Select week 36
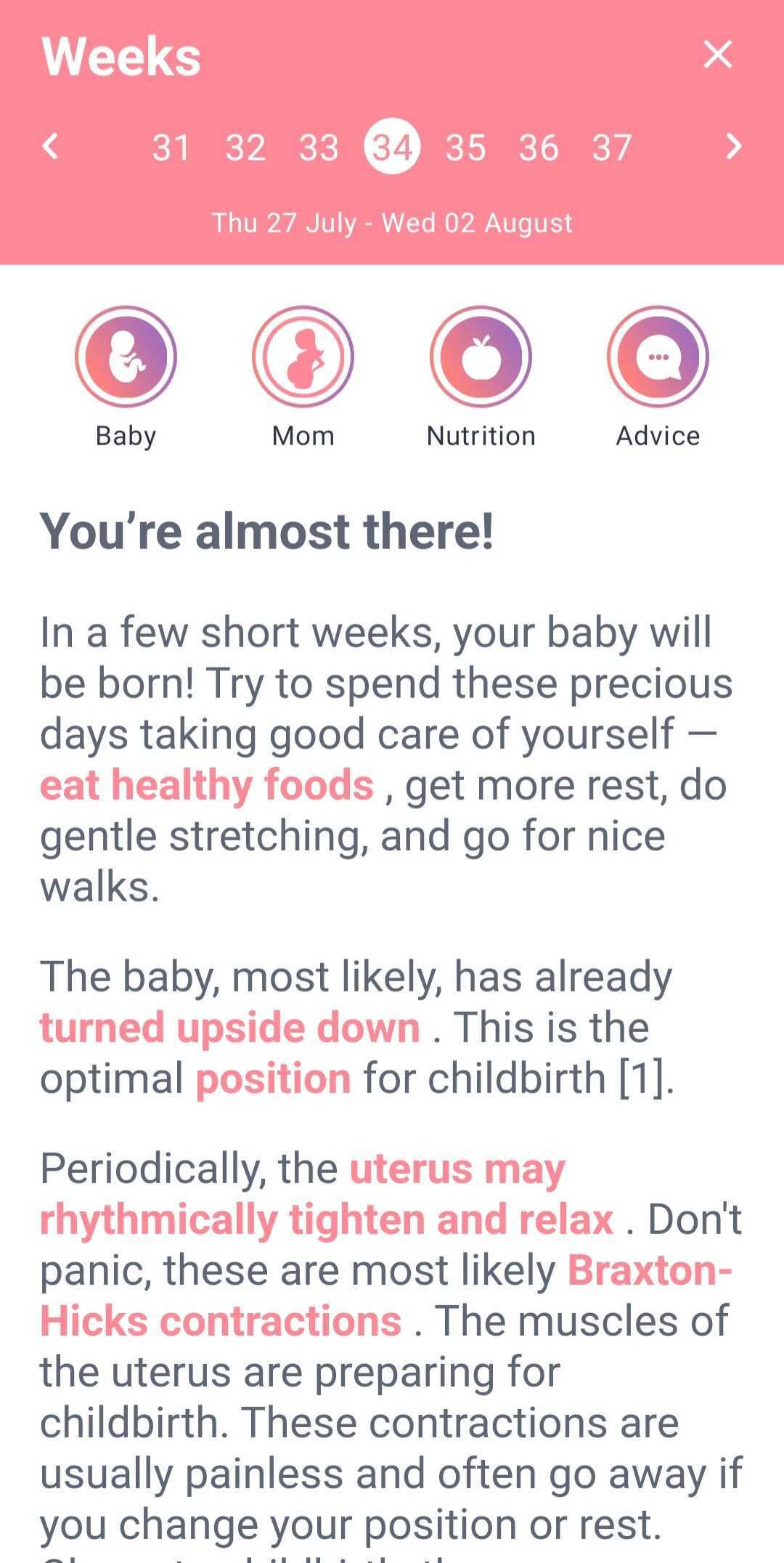 click(x=539, y=147)
